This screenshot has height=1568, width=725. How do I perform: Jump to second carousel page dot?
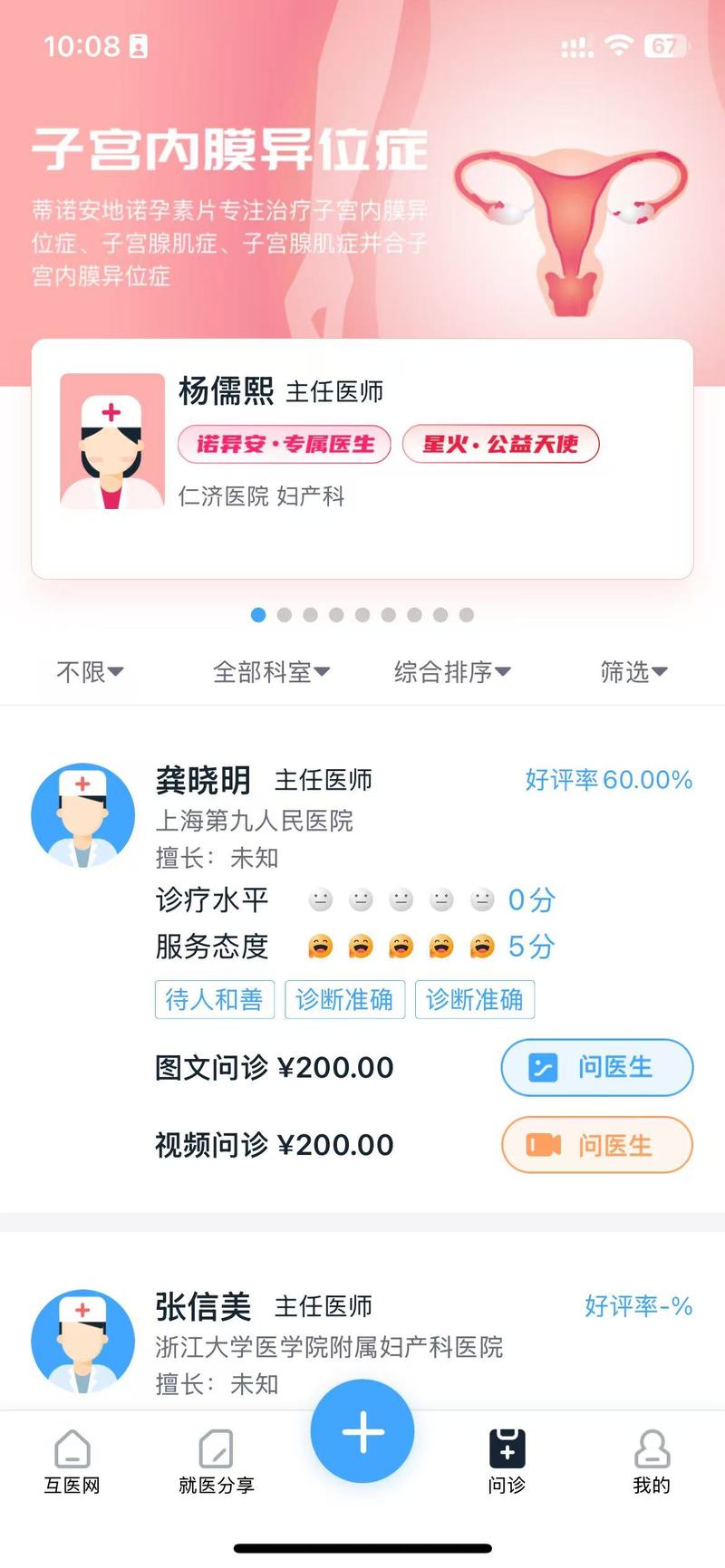285,615
